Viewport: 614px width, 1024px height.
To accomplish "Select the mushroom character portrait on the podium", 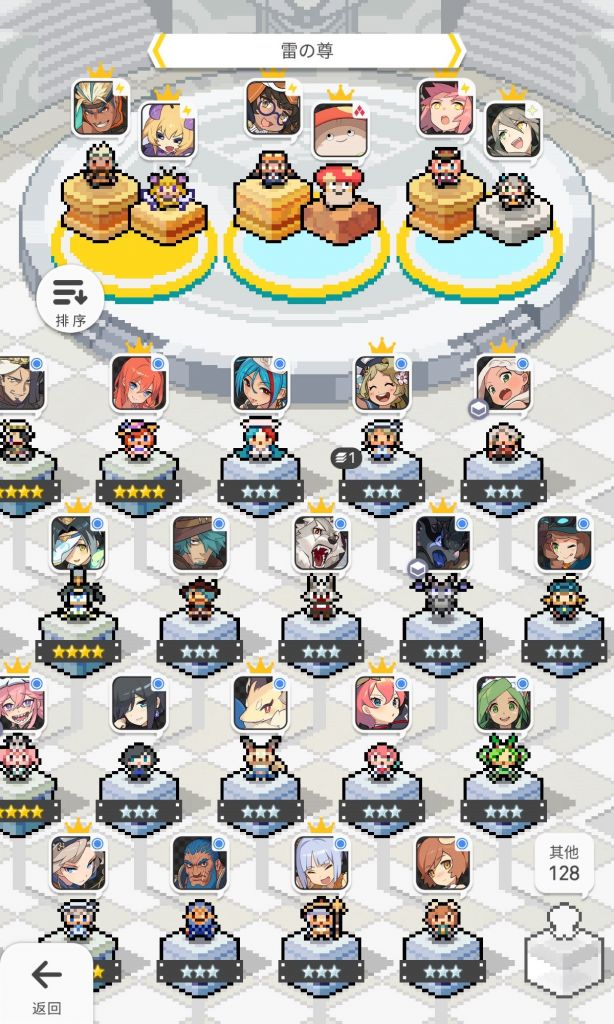I will 340,129.
